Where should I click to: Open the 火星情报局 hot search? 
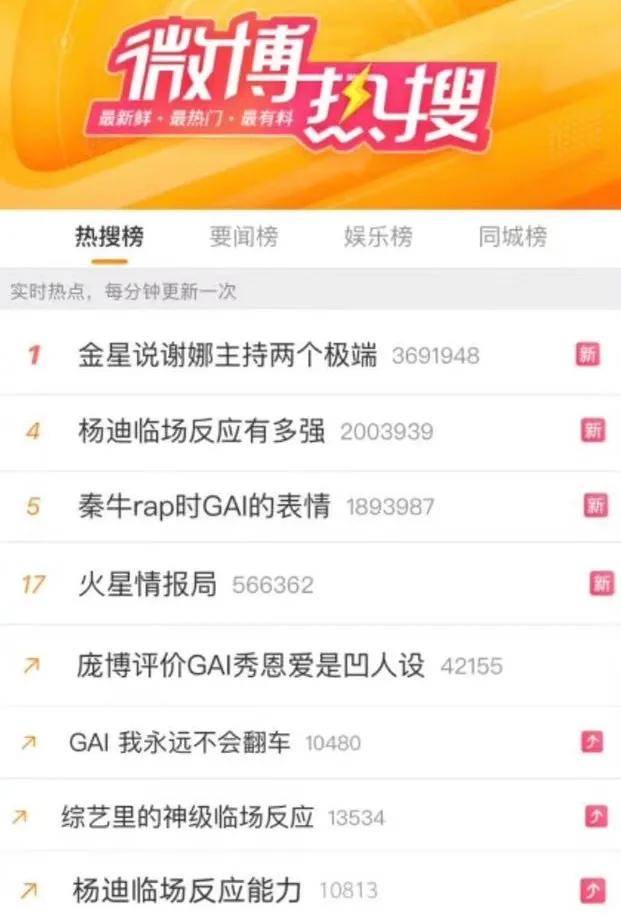(x=148, y=584)
